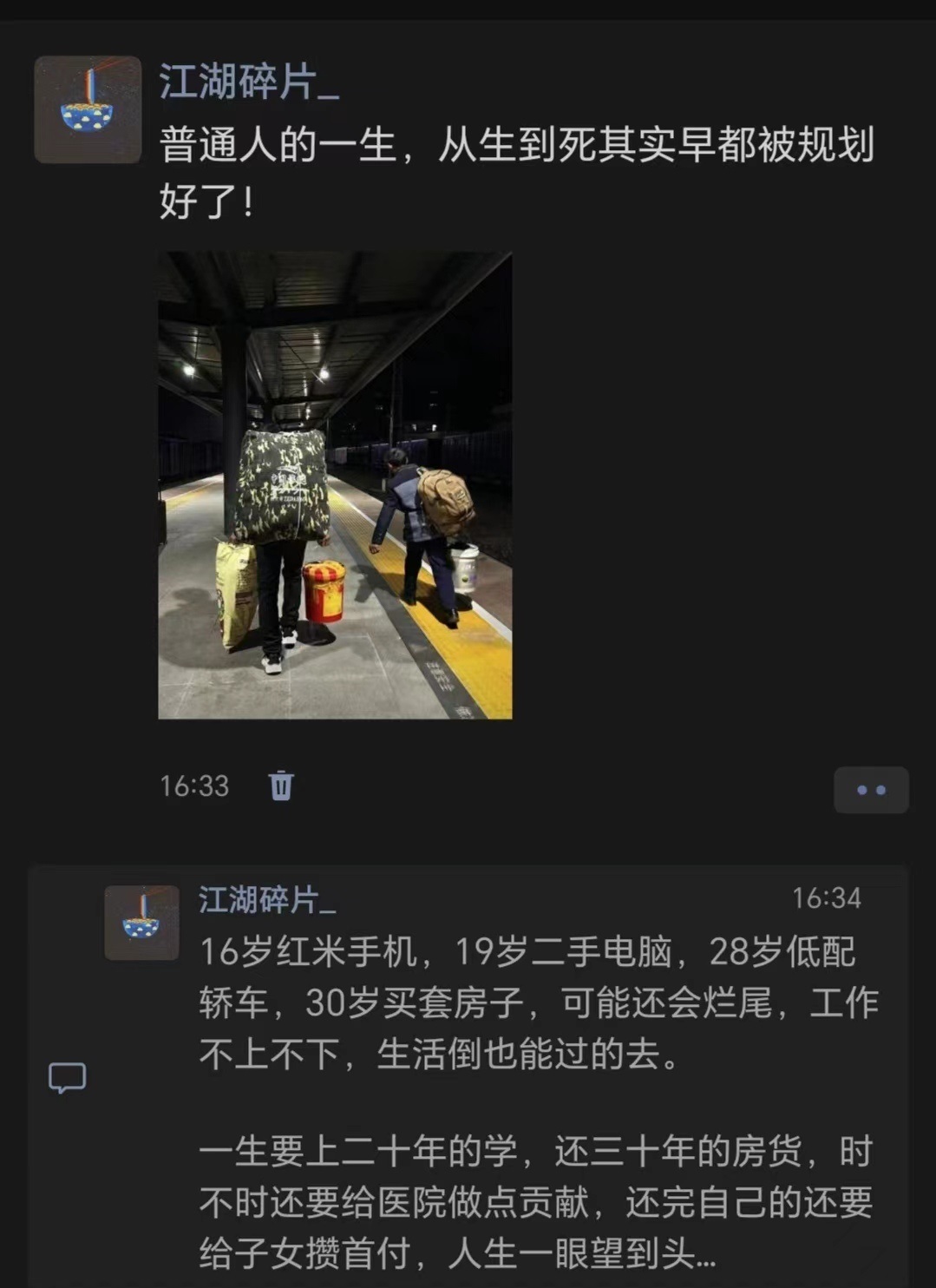The height and width of the screenshot is (1288, 936).
Task: Open the poster's name 江湖碎片_ on the post
Action: (x=248, y=83)
